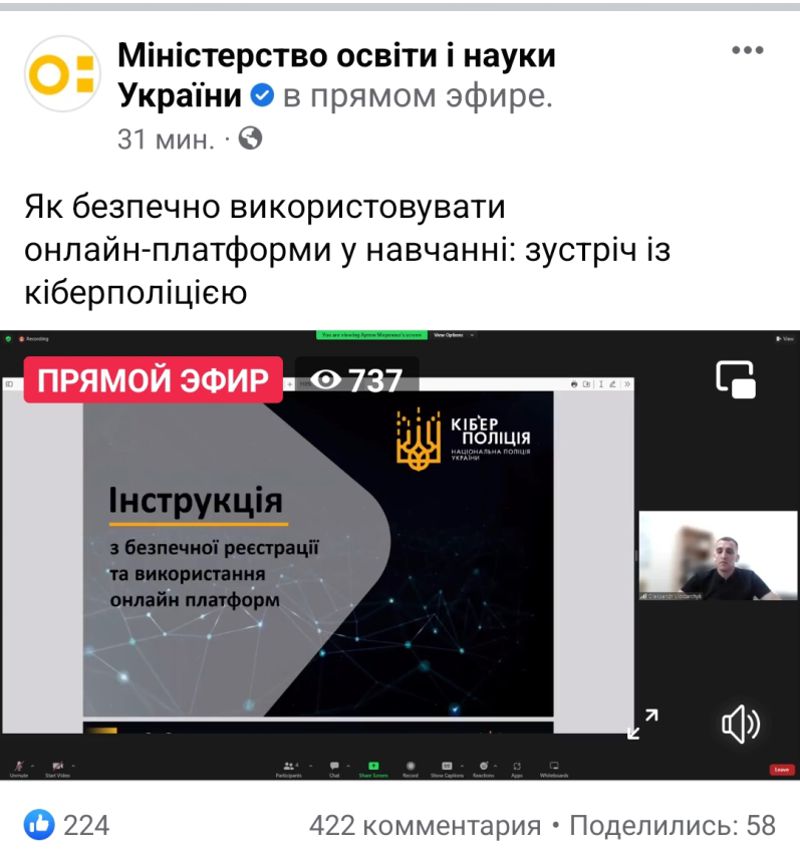
Task: Open the post's three-dot options menu
Action: coord(747,50)
